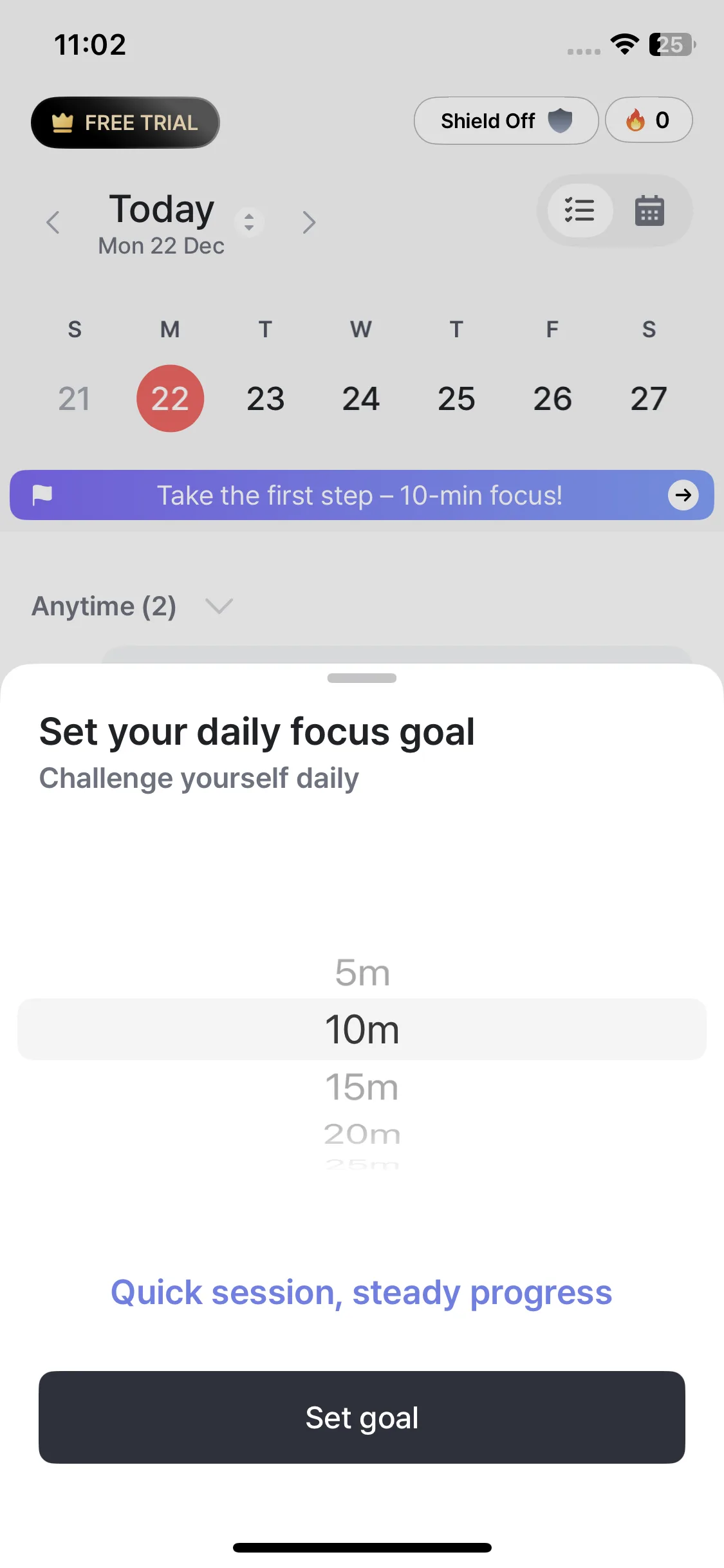Collapse the Anytime (2) section
This screenshot has width=724, height=1568.
pyautogui.click(x=218, y=606)
